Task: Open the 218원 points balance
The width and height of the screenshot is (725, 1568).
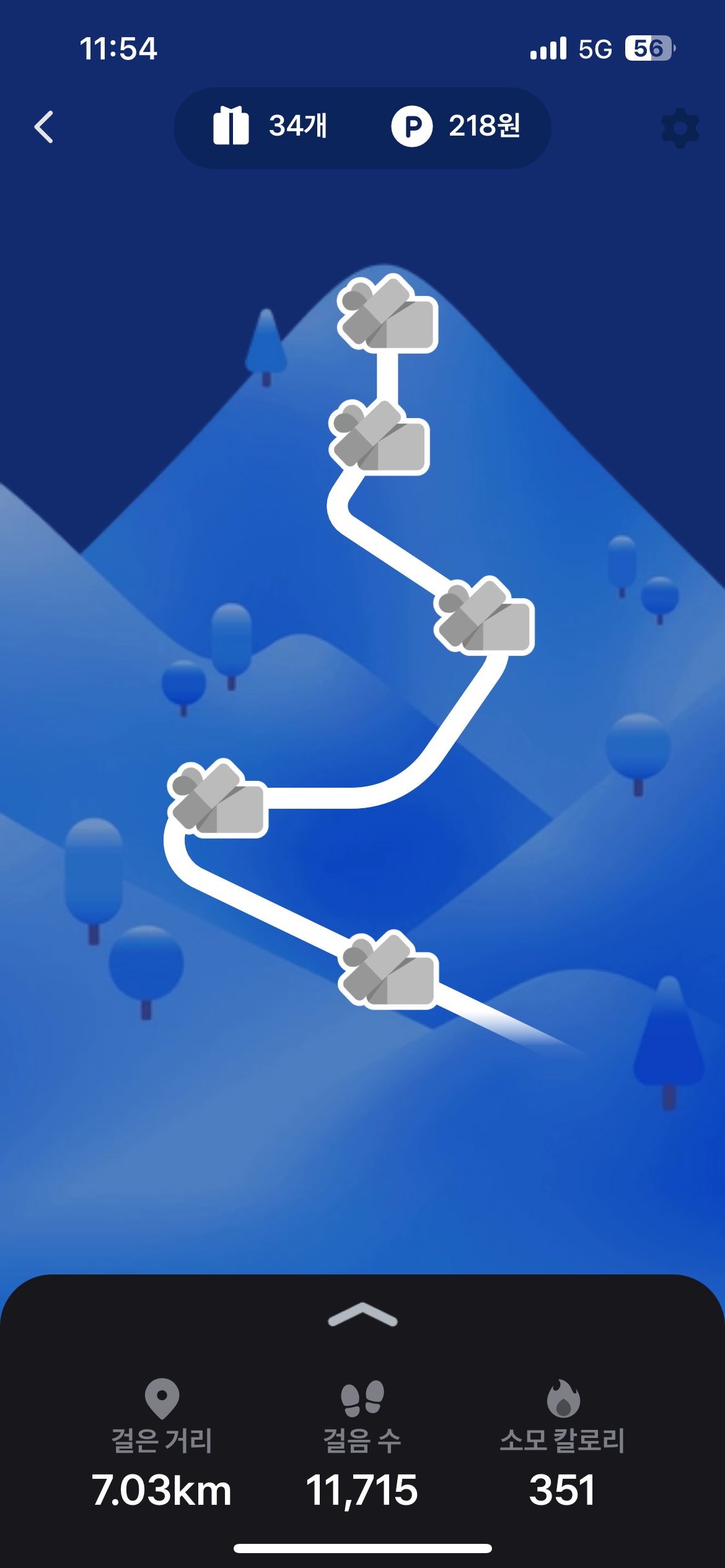Action: (x=456, y=126)
